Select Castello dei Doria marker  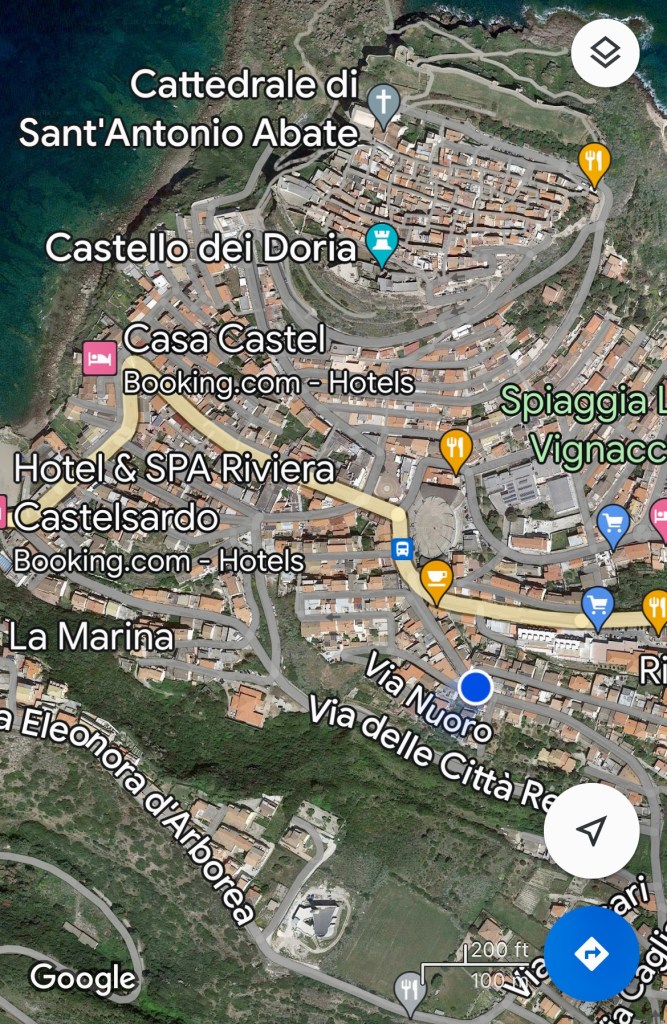380,242
